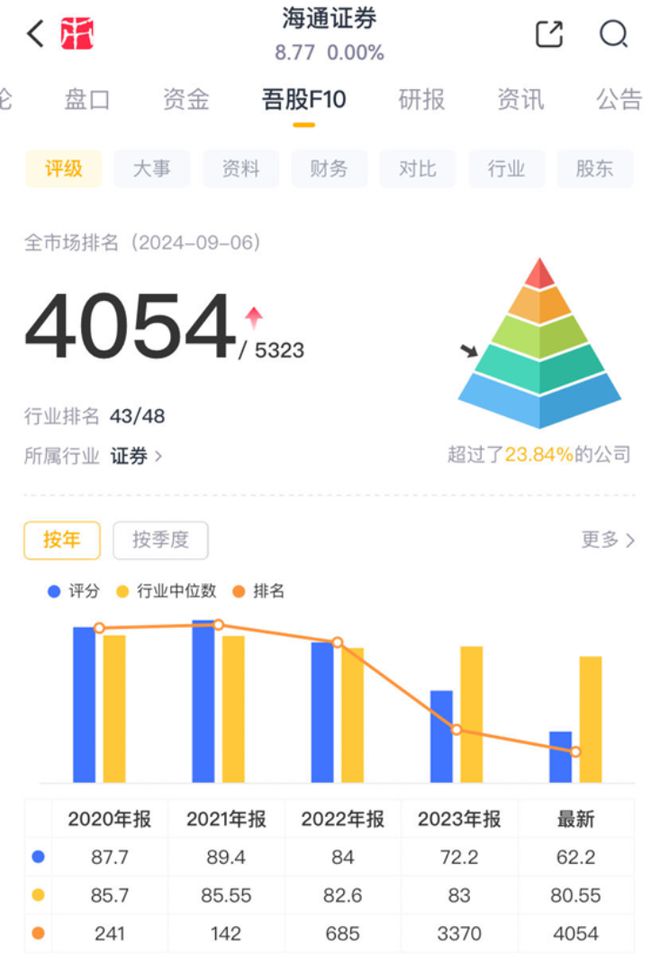
Task: Select the 资料 chip
Action: point(241,168)
